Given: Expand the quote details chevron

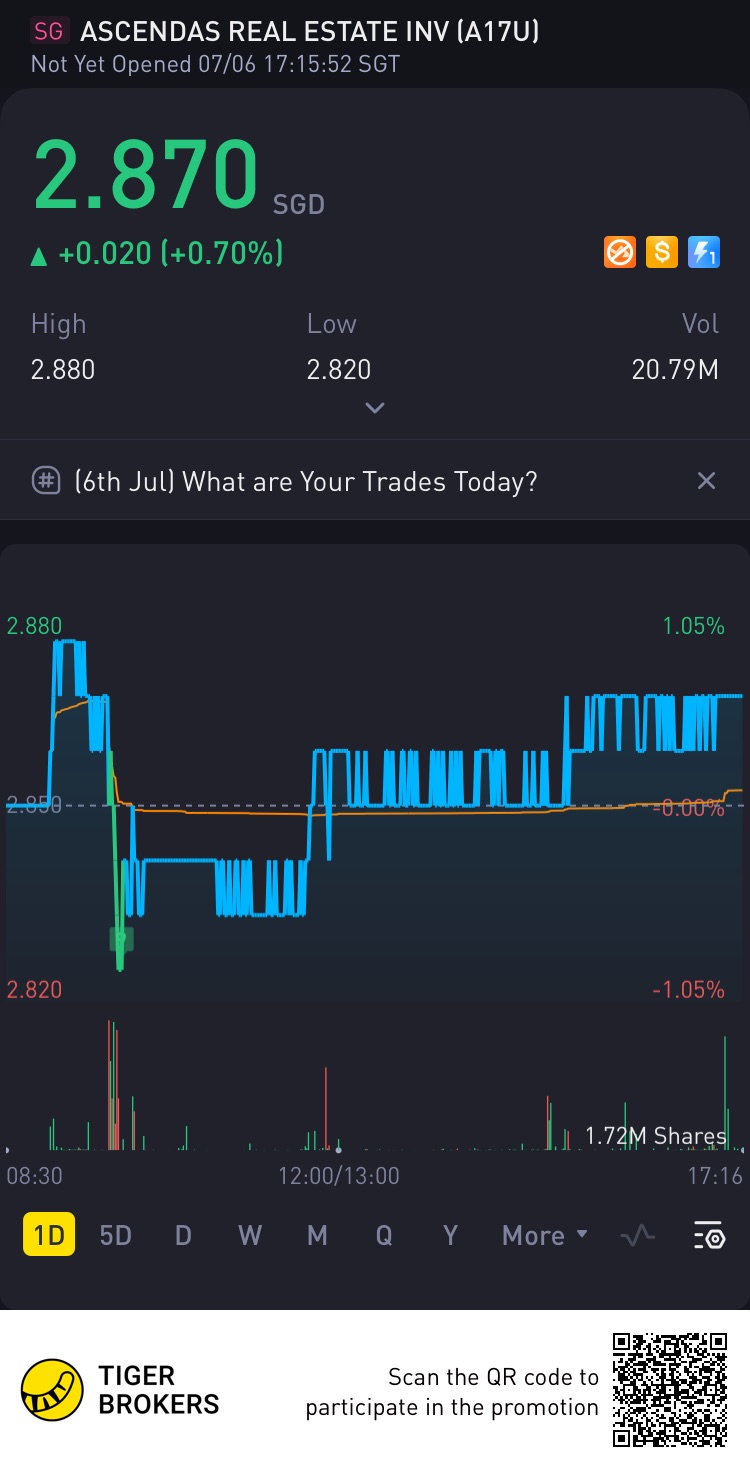Looking at the screenshot, I should point(375,407).
